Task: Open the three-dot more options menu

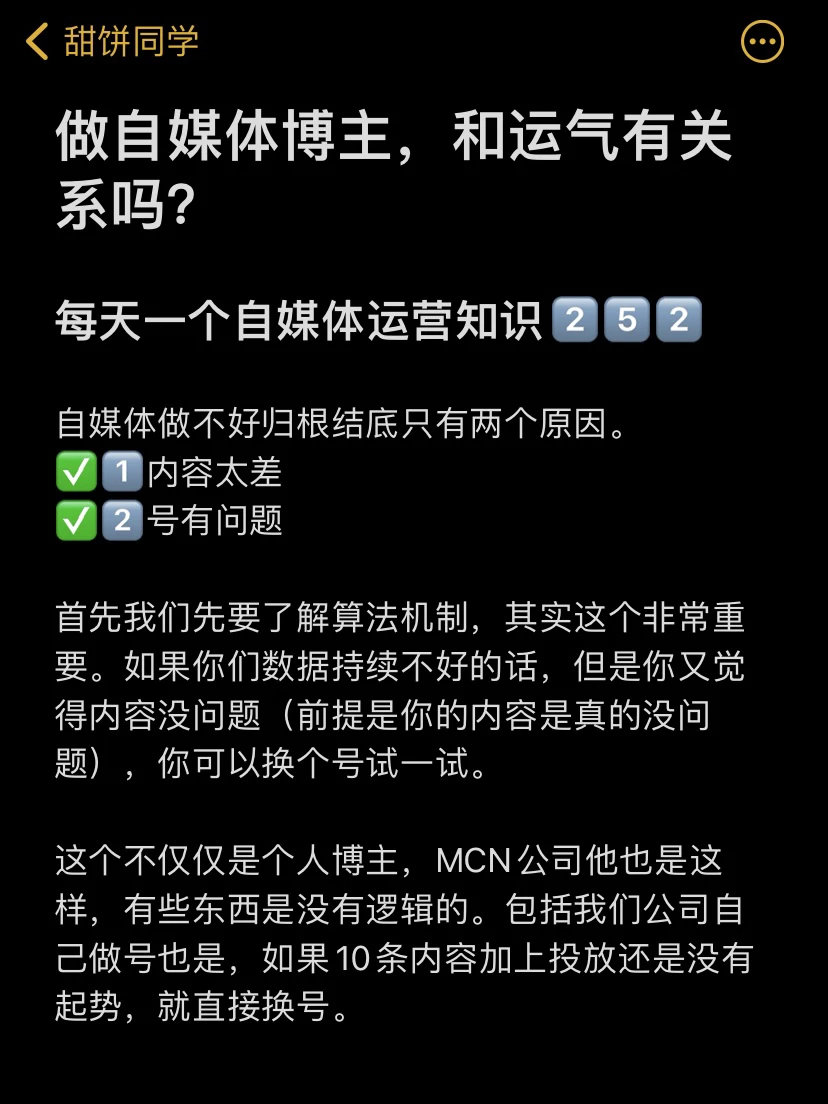Action: 762,42
